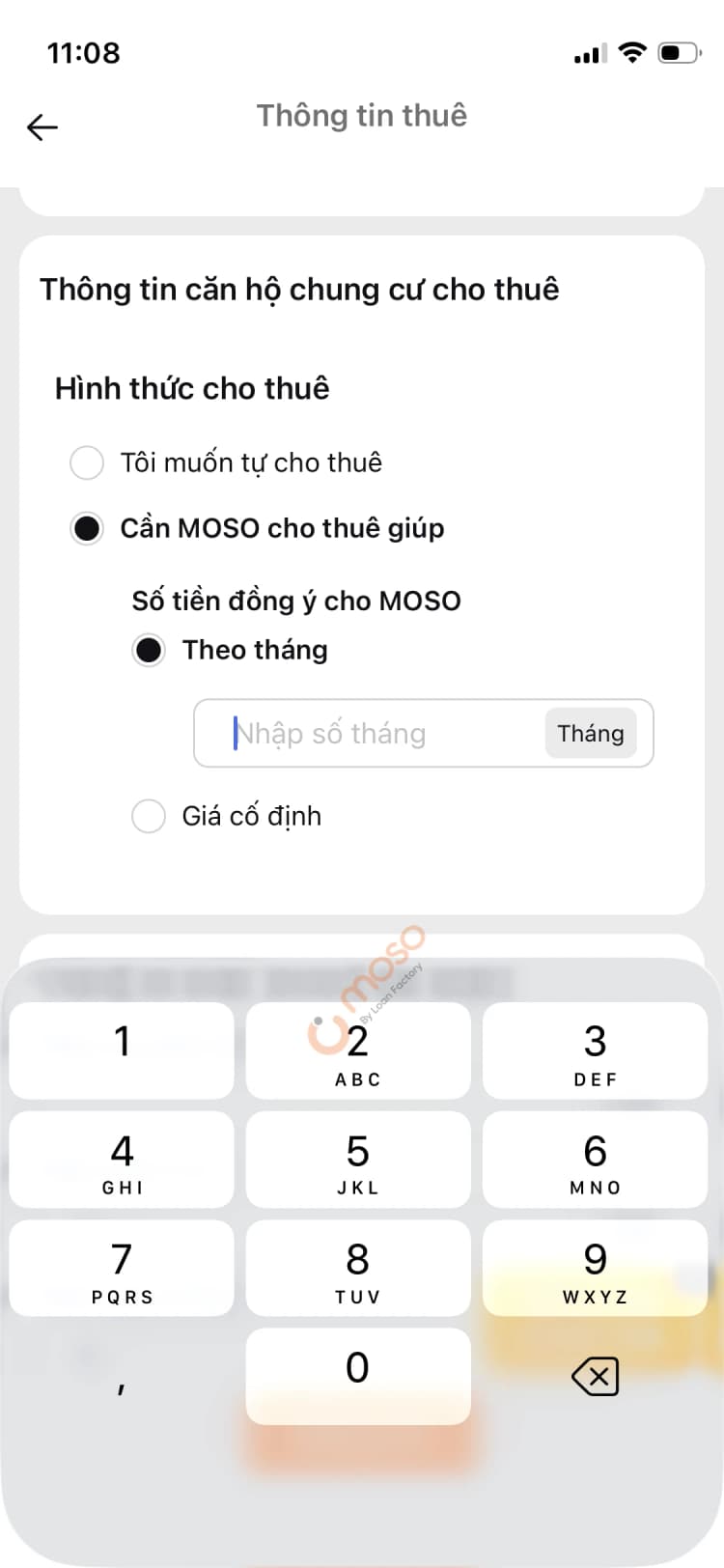Choose the Theo tháng payment option
This screenshot has width=724, height=1568.
point(149,650)
